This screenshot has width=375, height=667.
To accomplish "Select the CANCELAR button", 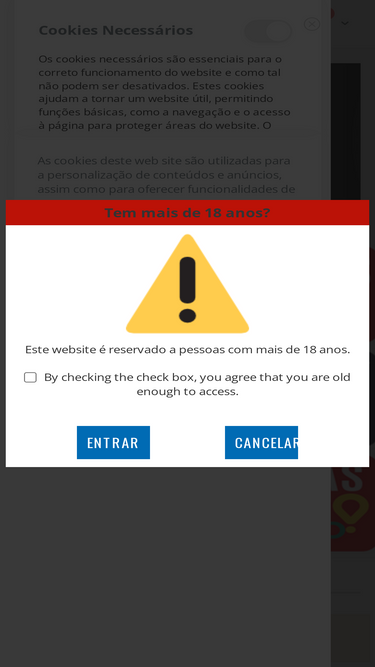I will (x=261, y=442).
